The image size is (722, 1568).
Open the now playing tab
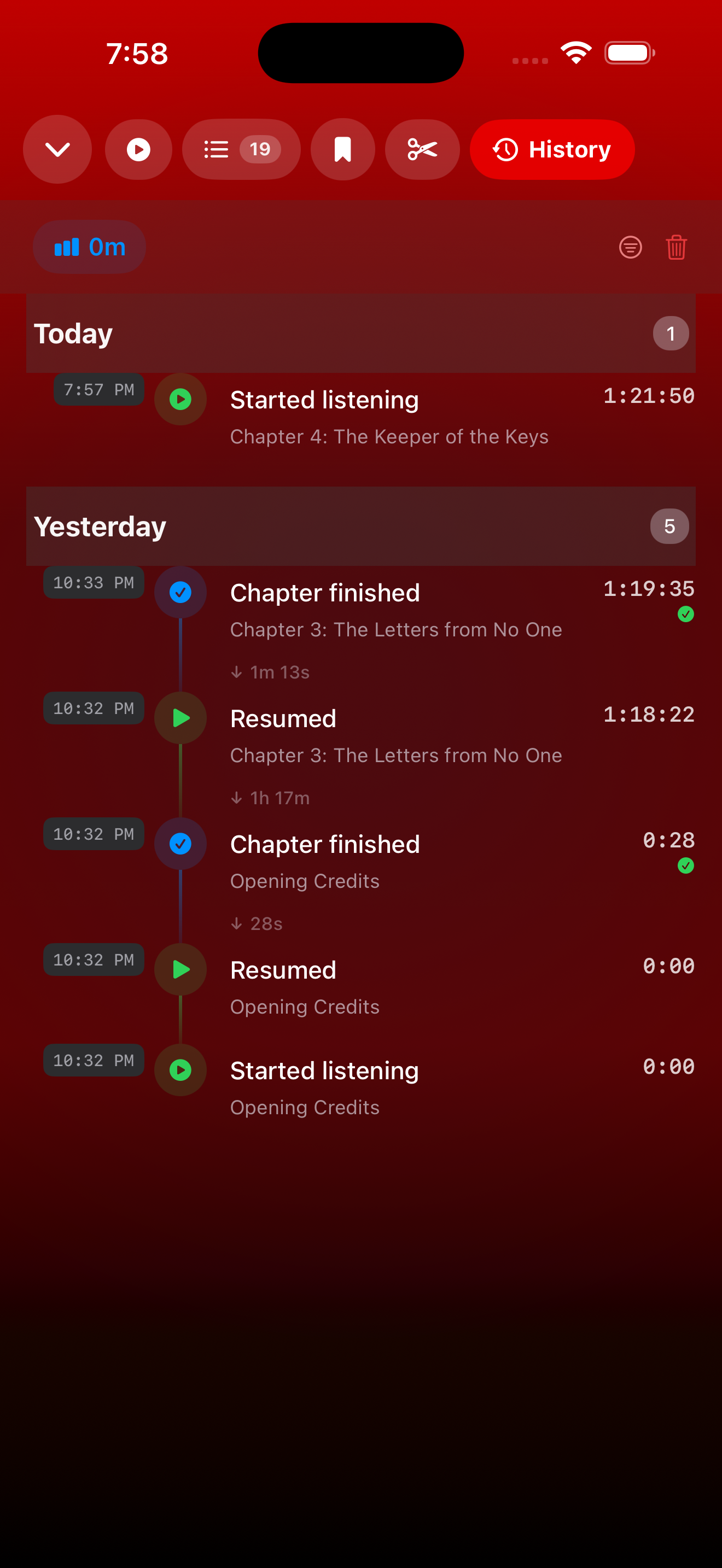coord(138,149)
